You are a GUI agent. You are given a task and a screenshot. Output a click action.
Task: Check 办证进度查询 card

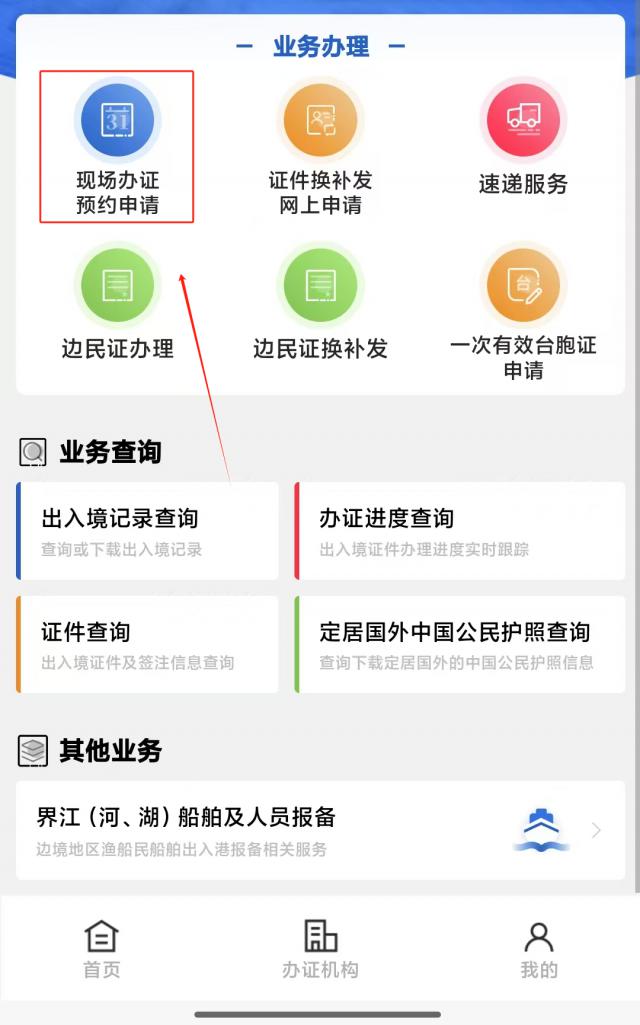(x=460, y=531)
